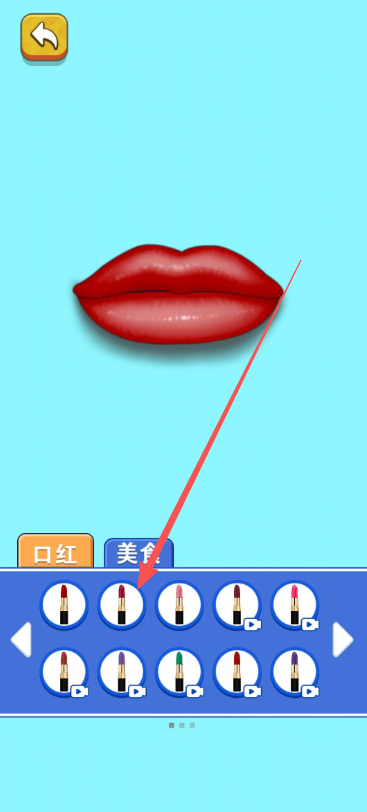Screen dimensions: 367x812
Task: Choose the green lipstick
Action: [x=179, y=672]
